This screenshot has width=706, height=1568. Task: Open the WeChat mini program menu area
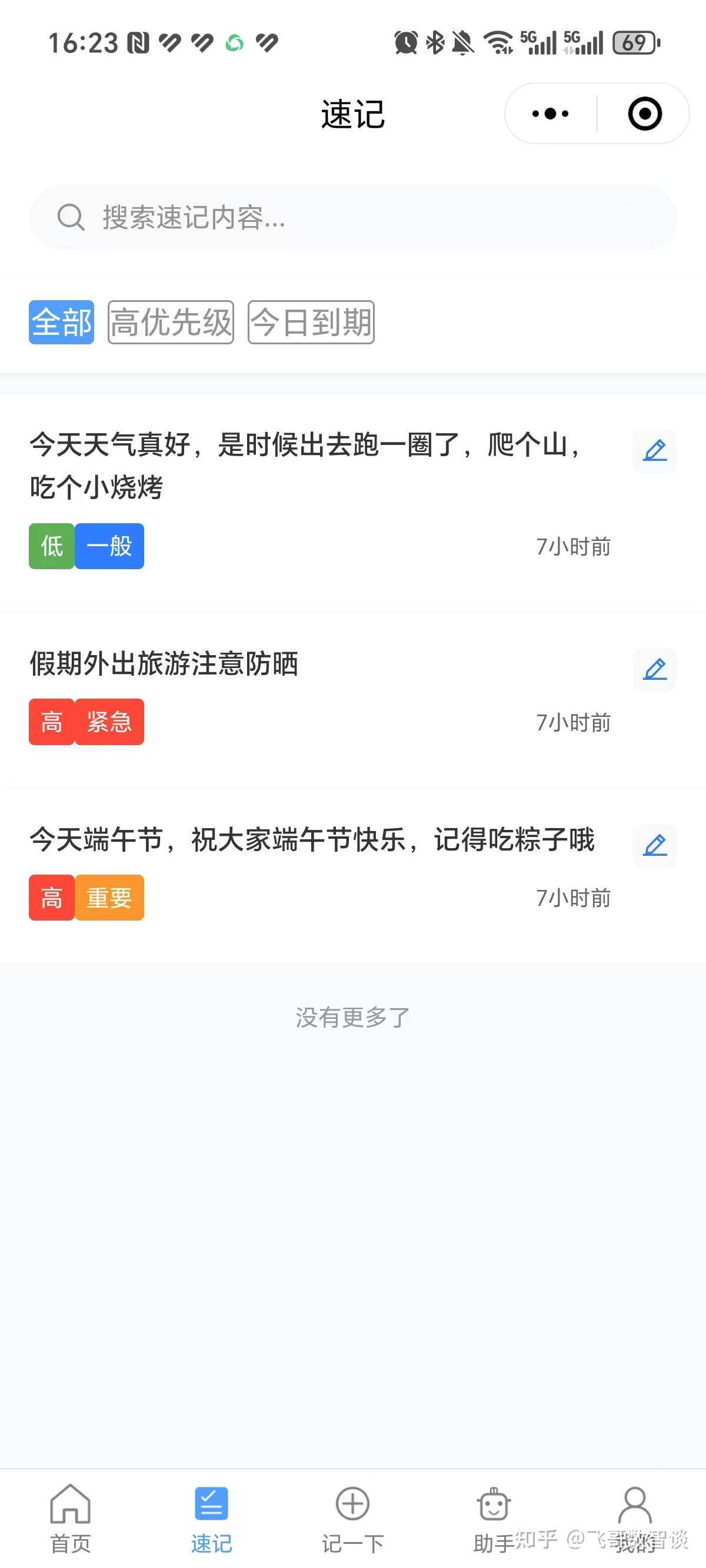tap(597, 114)
